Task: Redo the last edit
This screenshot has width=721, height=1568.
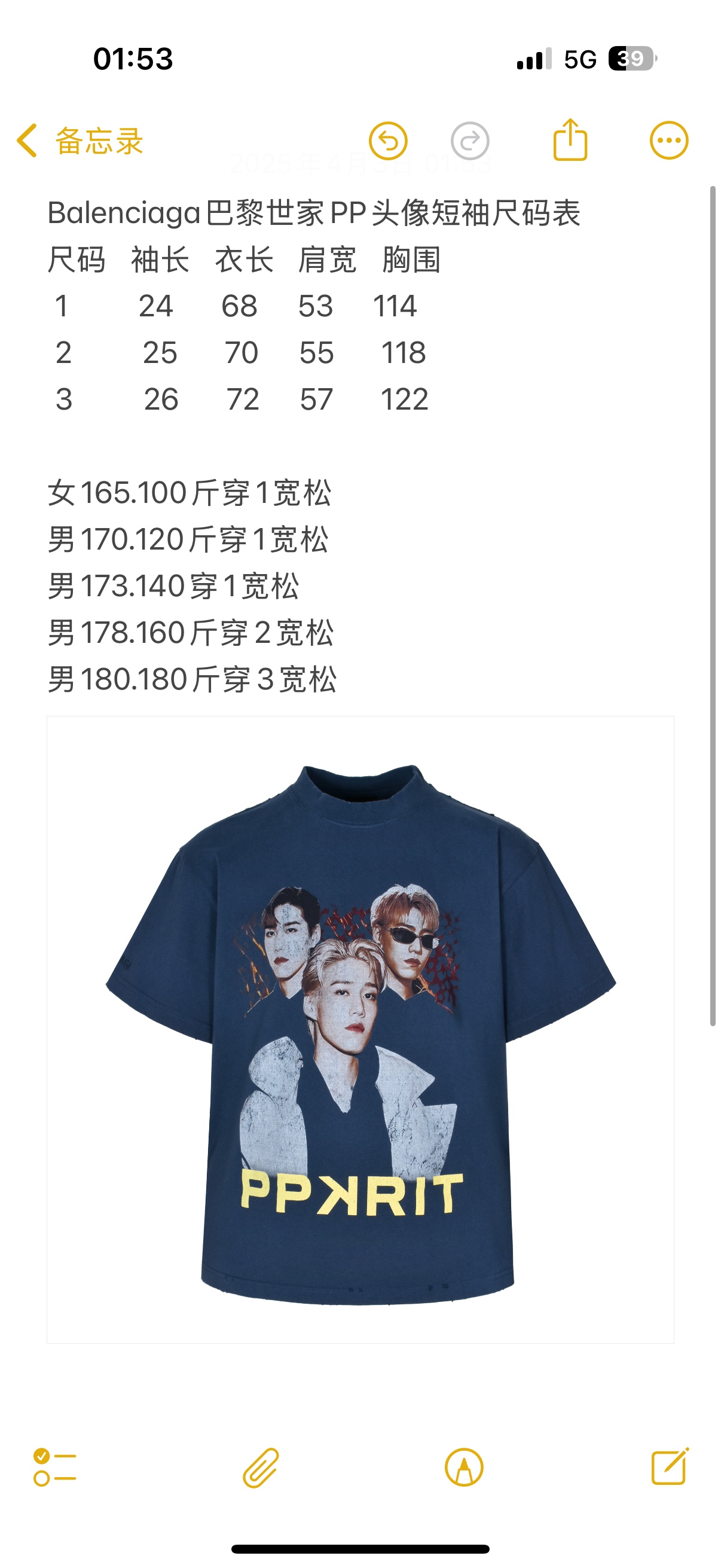Action: click(470, 141)
